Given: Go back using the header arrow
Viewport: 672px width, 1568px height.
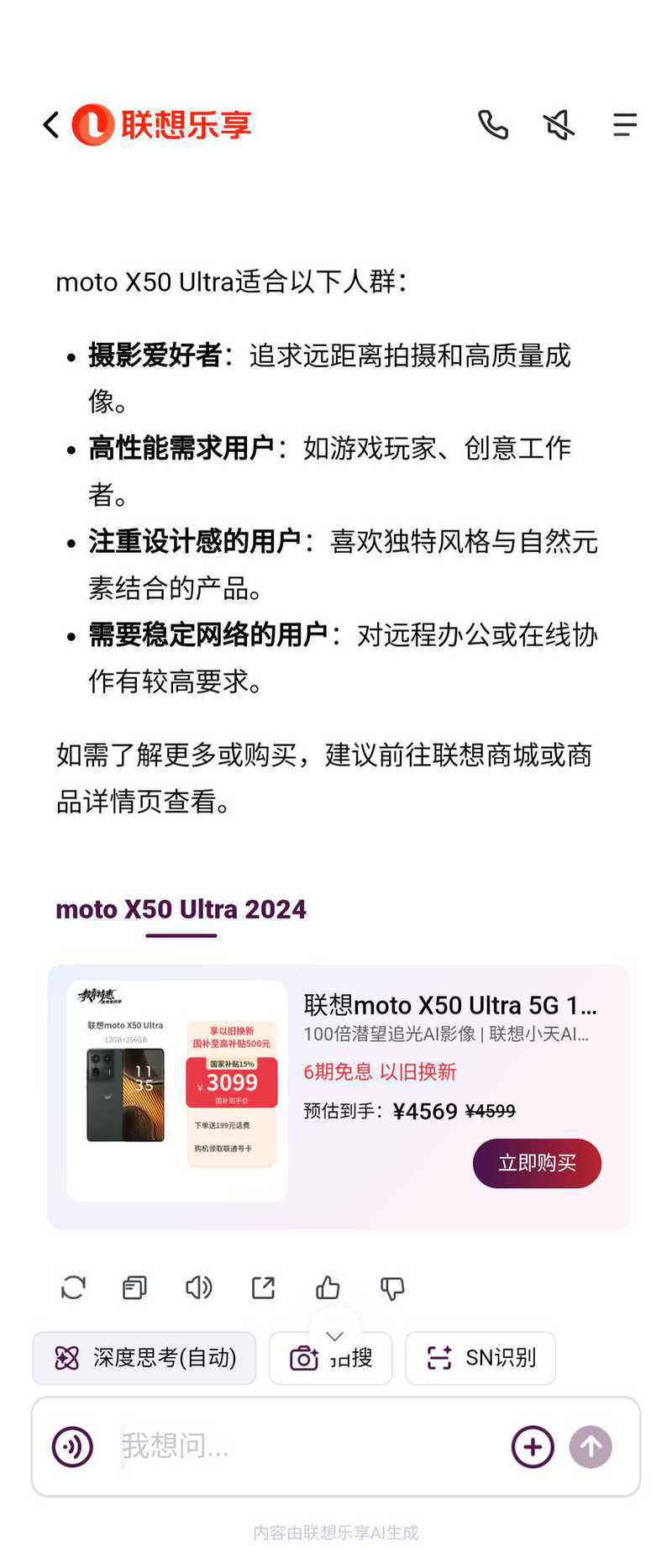Looking at the screenshot, I should click(x=51, y=125).
